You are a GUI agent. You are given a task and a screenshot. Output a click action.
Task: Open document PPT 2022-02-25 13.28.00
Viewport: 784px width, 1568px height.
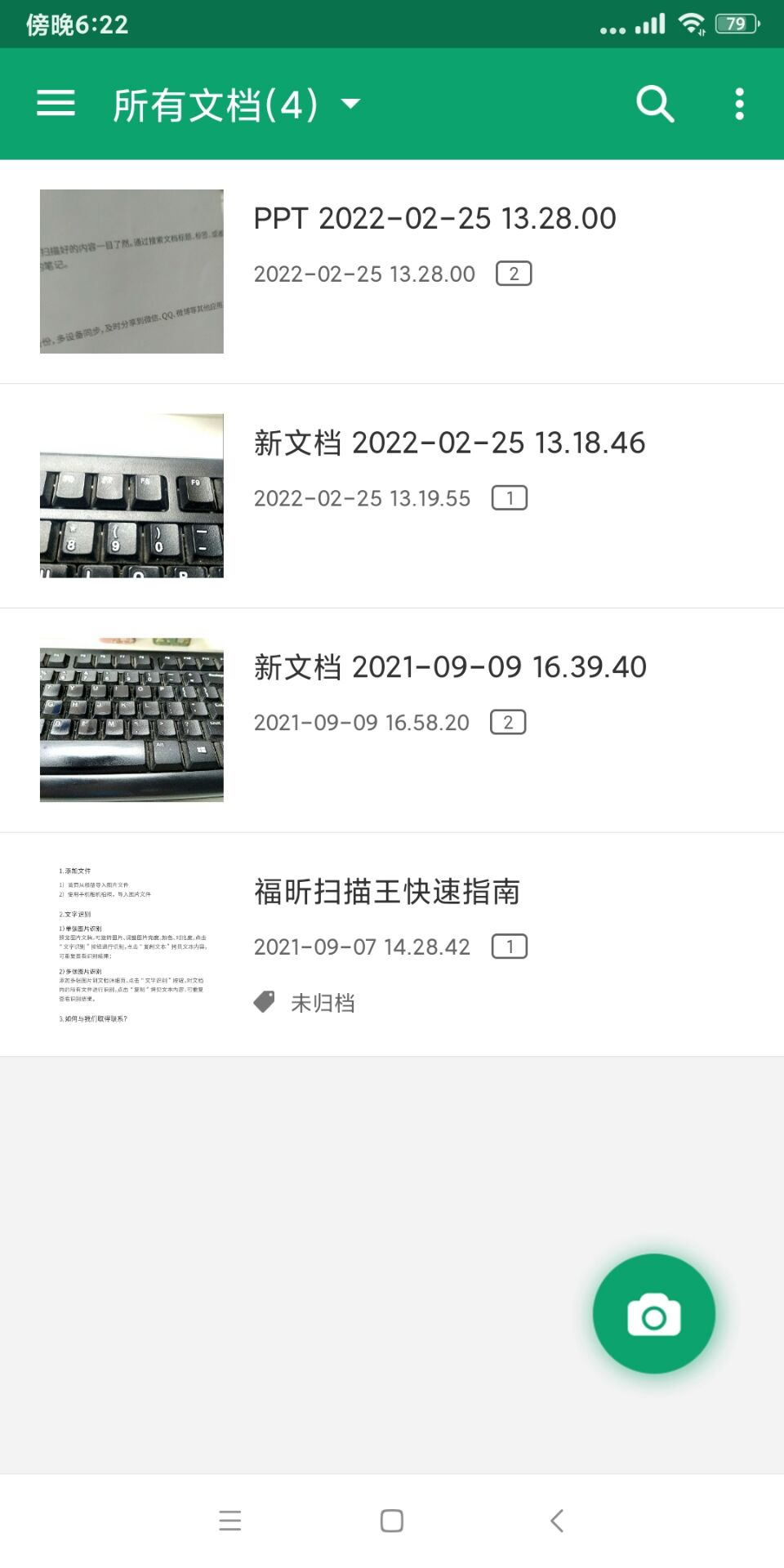pyautogui.click(x=434, y=219)
